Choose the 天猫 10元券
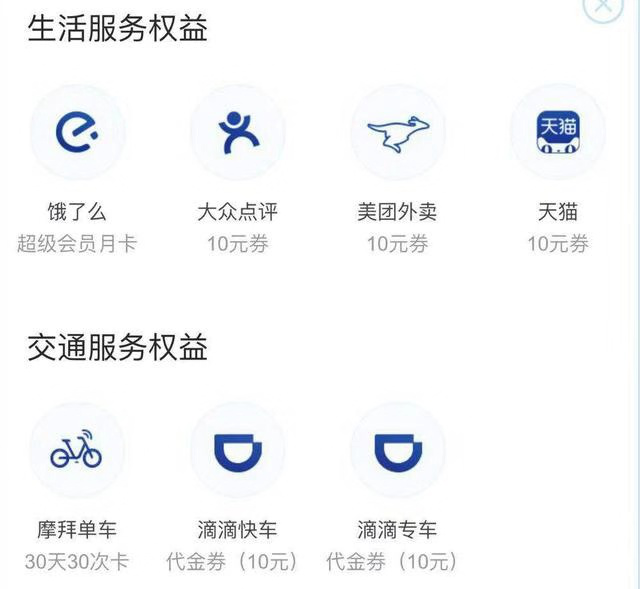The height and width of the screenshot is (589, 640). pos(557,133)
